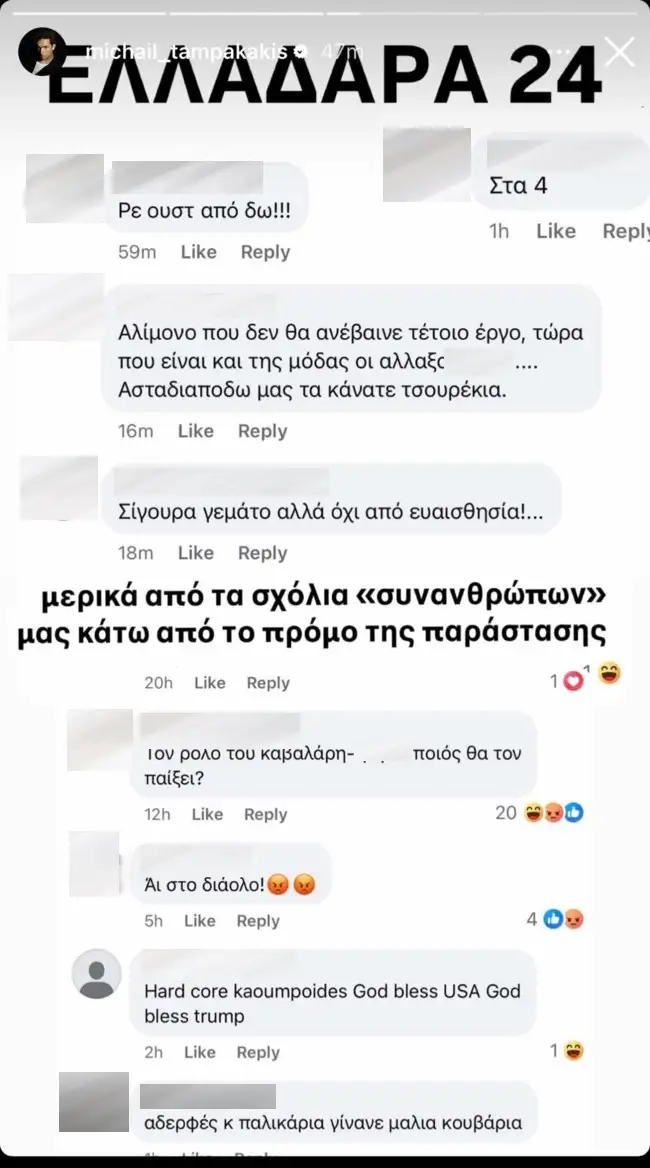Close the story viewer
650x1168 pixels.
(x=619, y=51)
